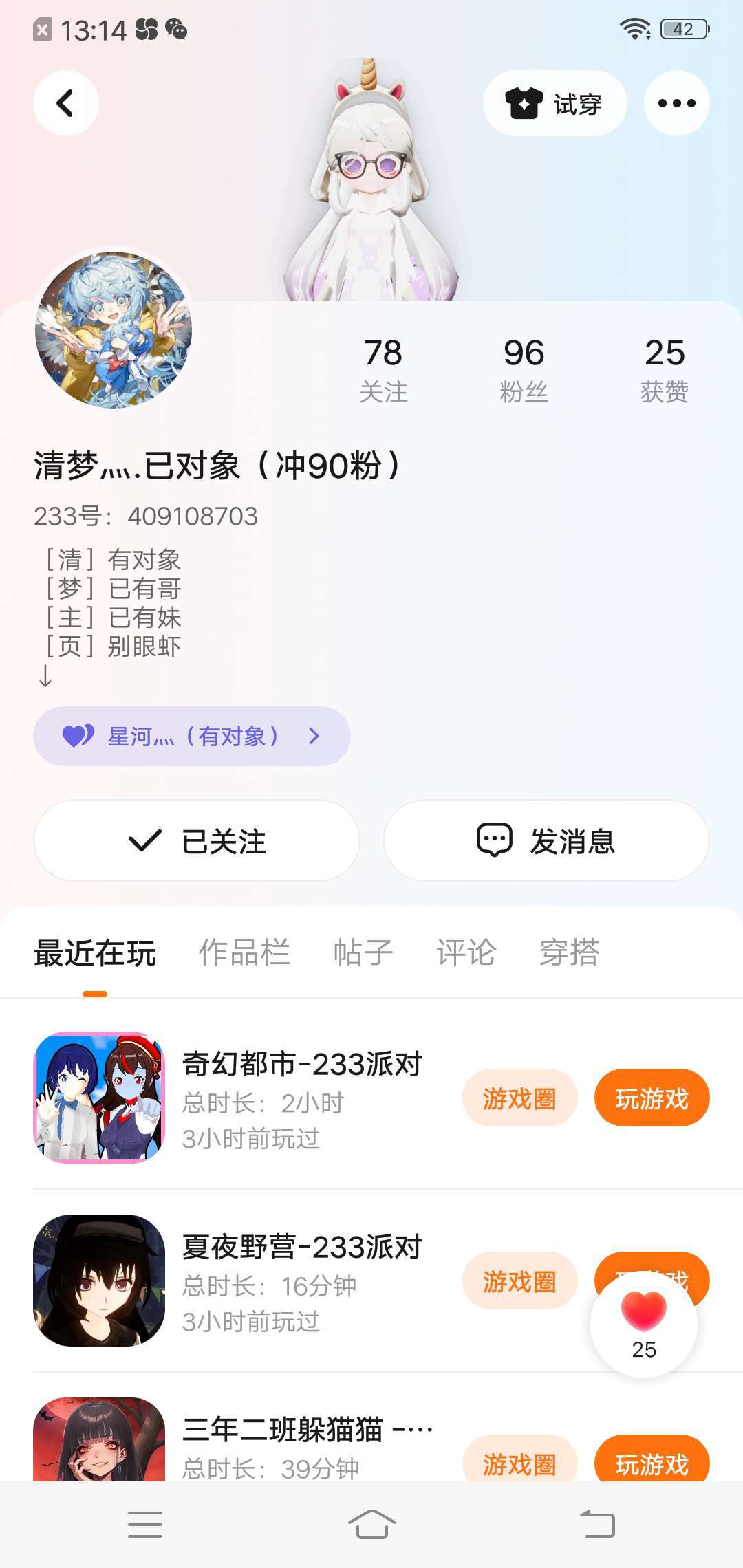This screenshot has width=743, height=1568.
Task: Tap 玩游戏 for 三年二班躲猫猫
Action: pos(652,1458)
